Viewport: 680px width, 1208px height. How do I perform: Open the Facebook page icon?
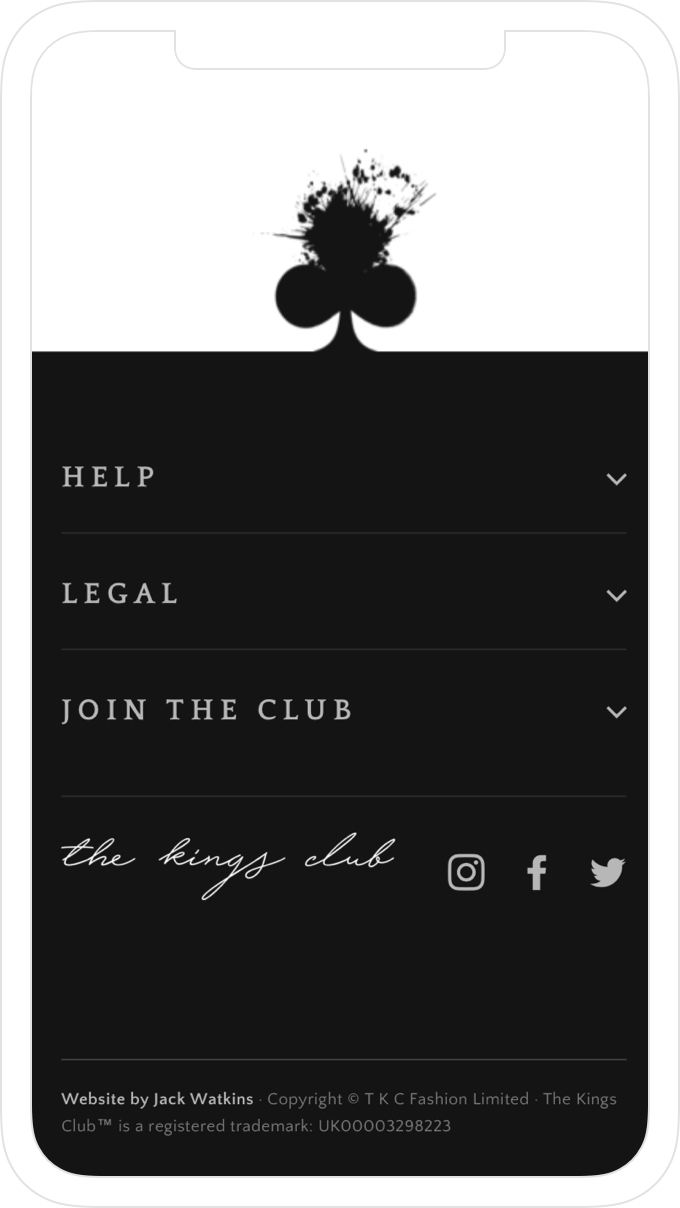pyautogui.click(x=537, y=873)
